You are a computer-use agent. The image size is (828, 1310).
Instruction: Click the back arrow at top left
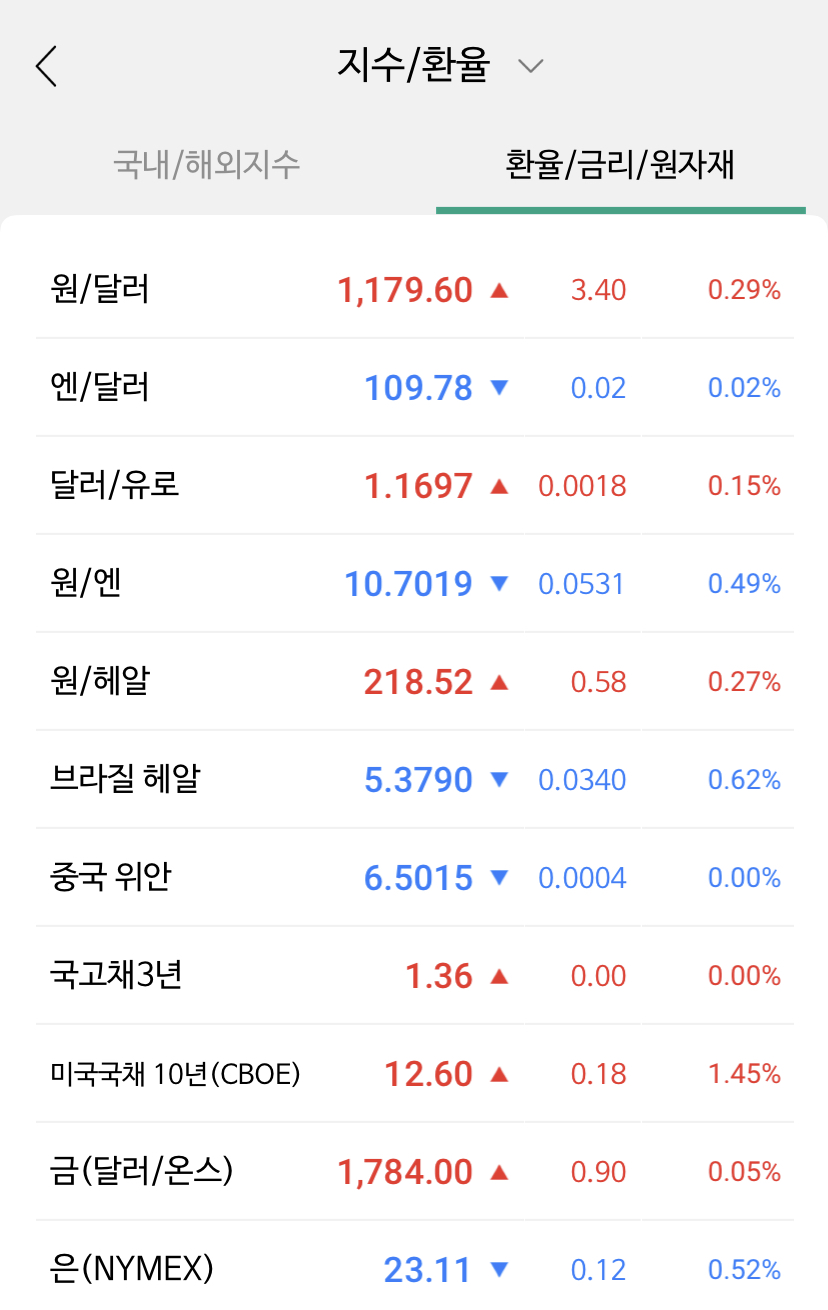44,66
